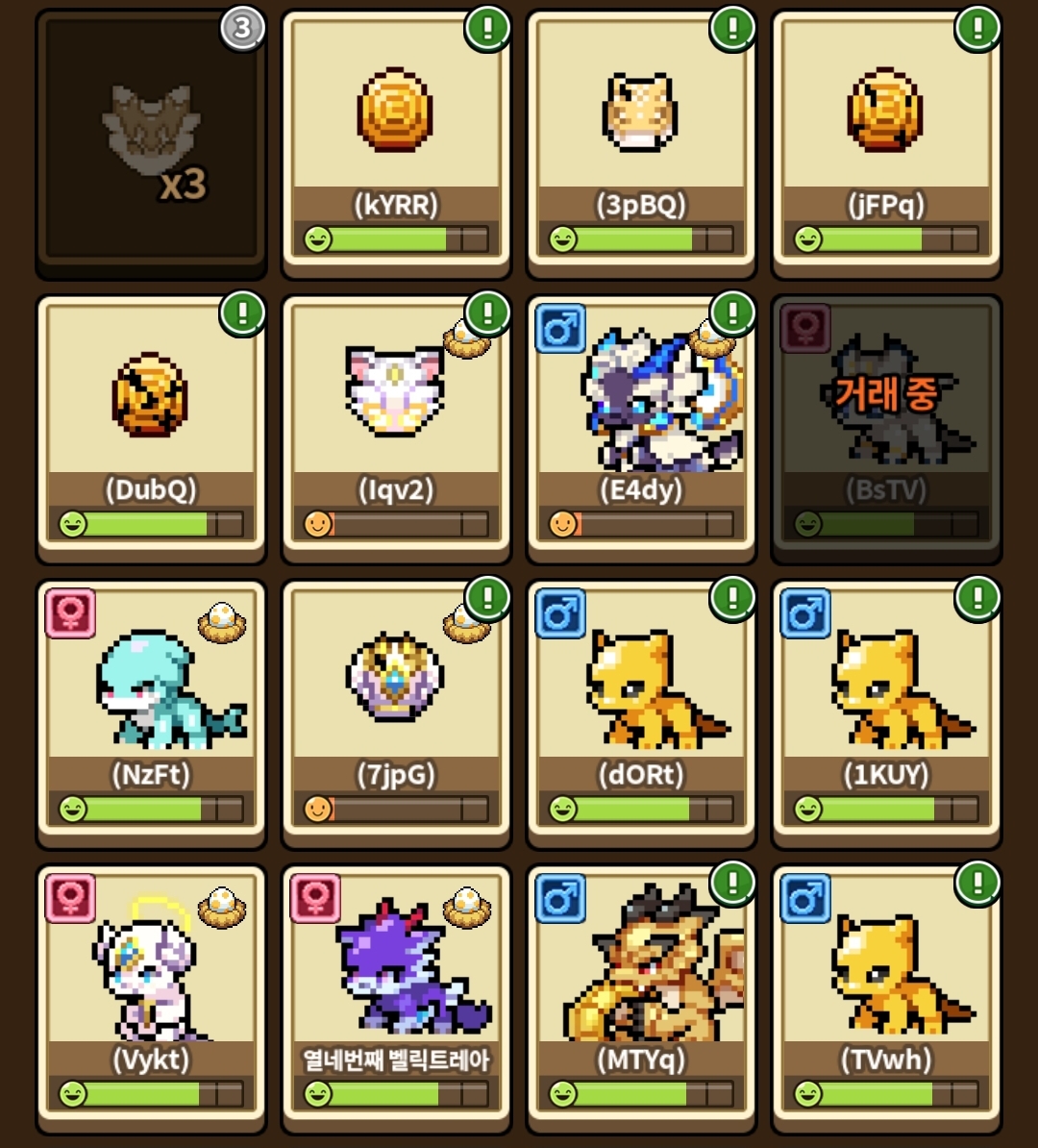Choose the cracked egg card (DubQ)
The height and width of the screenshot is (1148, 1038).
151,428
